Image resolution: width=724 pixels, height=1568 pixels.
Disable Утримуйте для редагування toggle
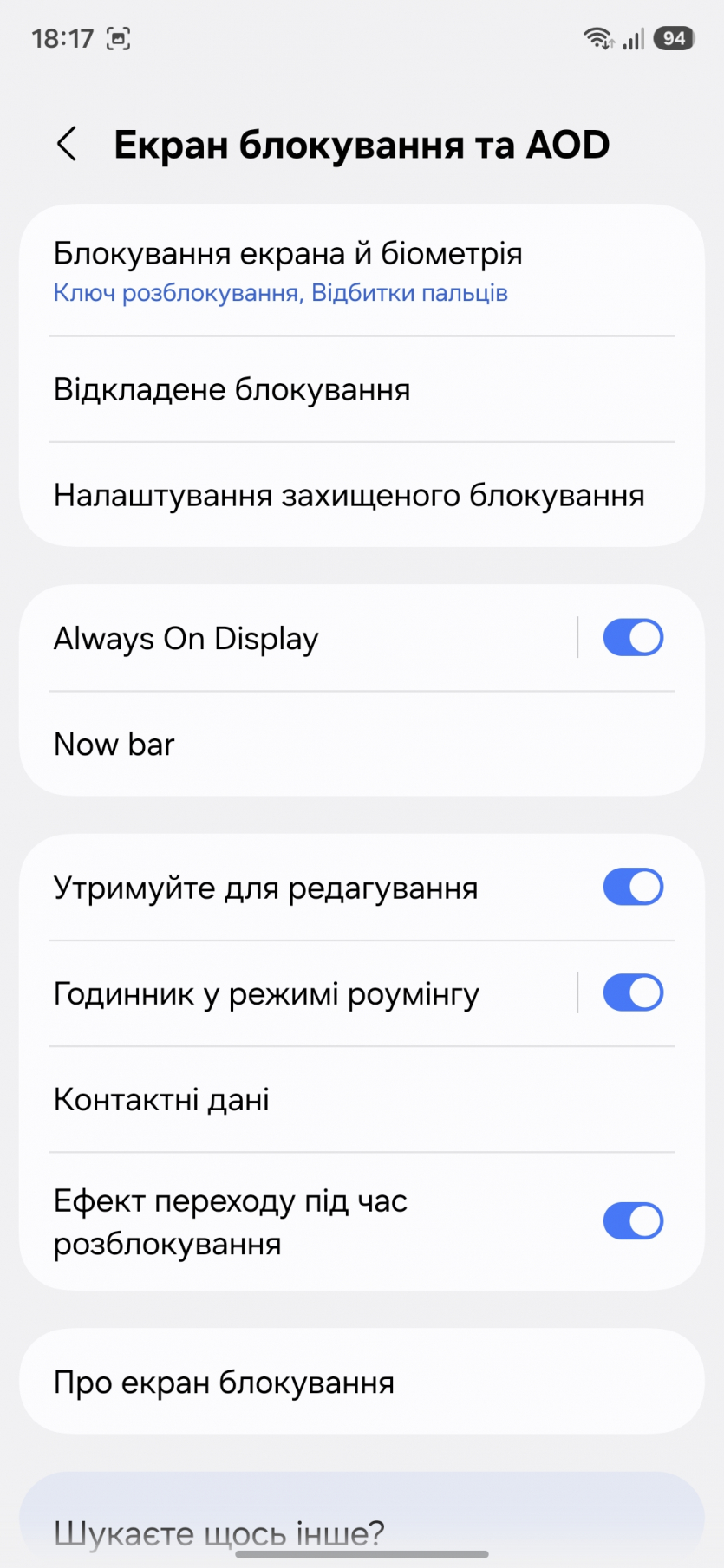tap(633, 888)
